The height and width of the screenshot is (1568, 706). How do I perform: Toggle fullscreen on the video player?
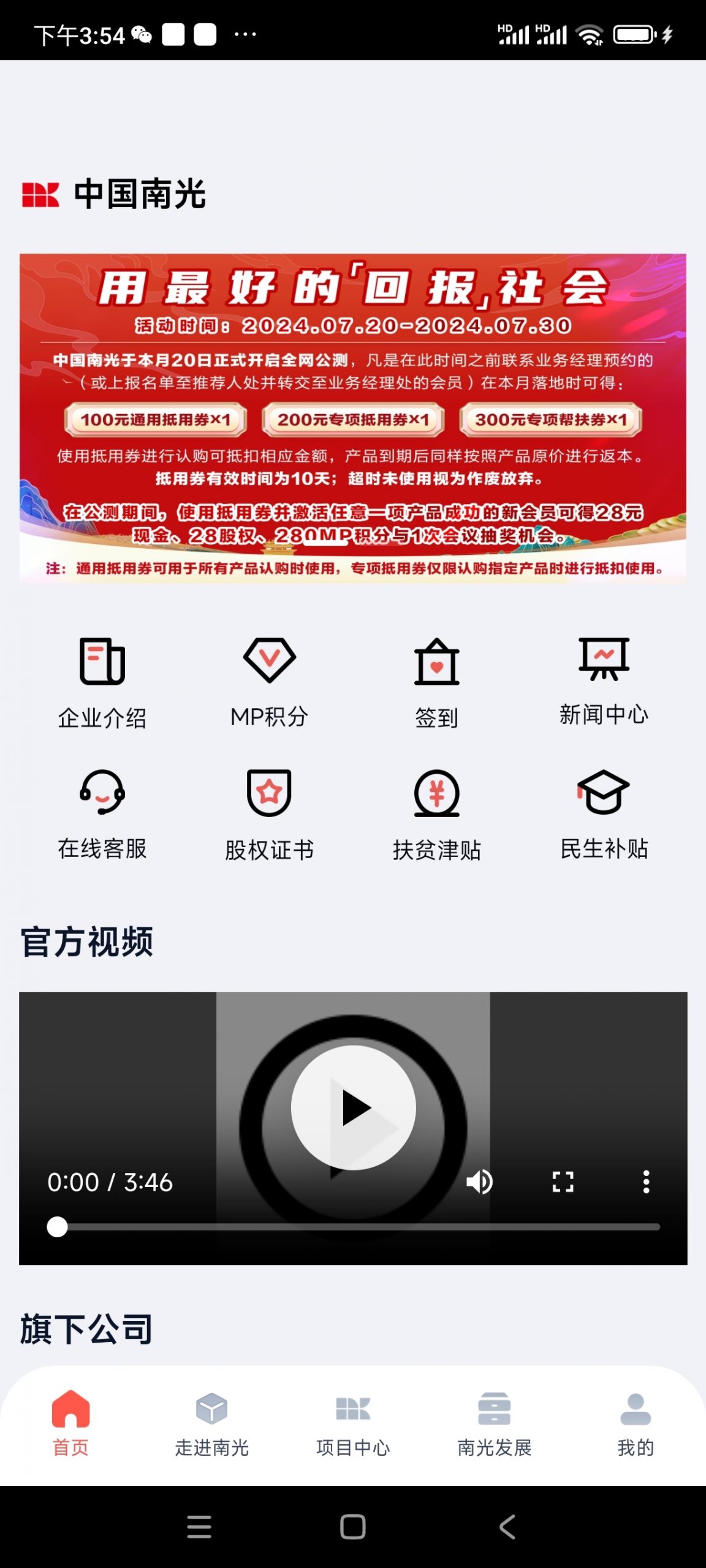click(563, 1182)
